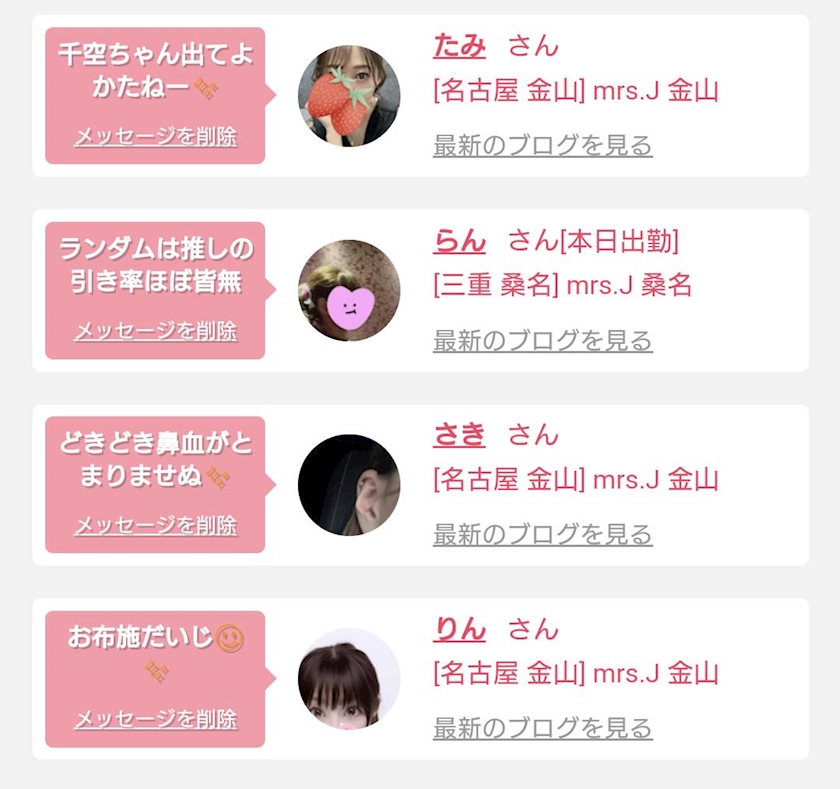Open りん's profile name link
The height and width of the screenshot is (789, 840).
pyautogui.click(x=460, y=629)
